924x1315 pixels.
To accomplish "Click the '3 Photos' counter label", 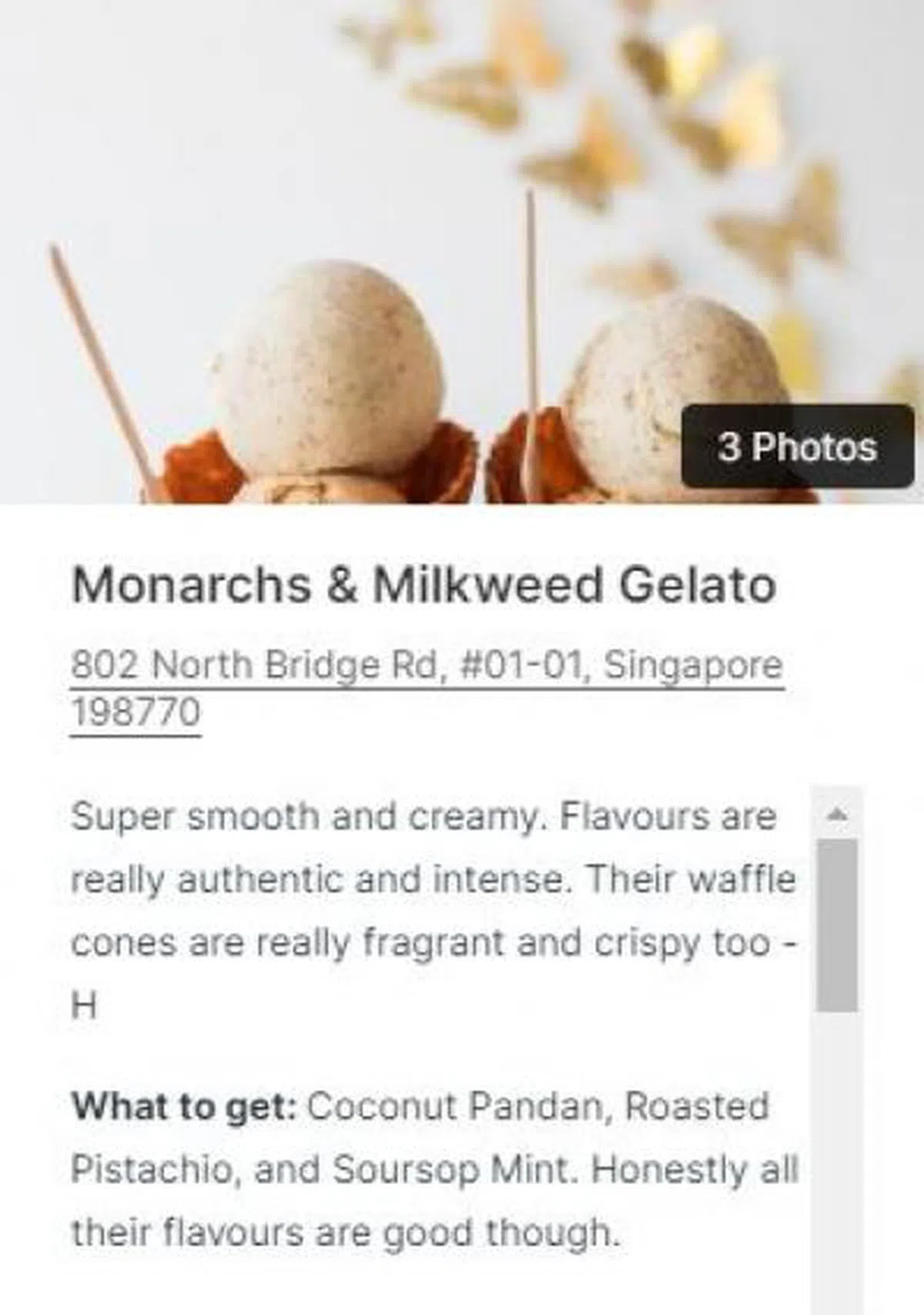I will click(795, 445).
